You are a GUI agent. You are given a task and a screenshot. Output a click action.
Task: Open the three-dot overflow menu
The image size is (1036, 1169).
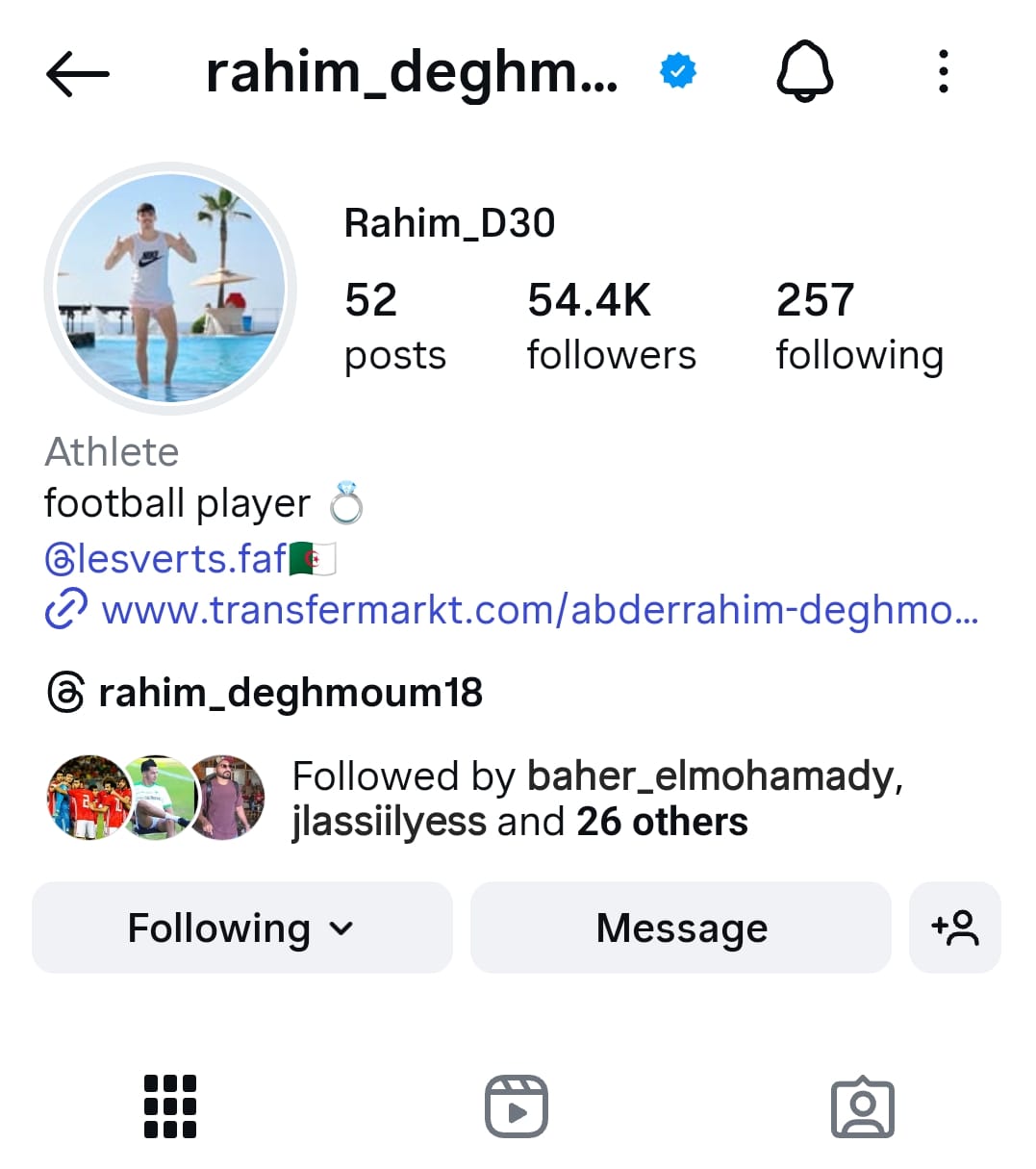[x=943, y=71]
